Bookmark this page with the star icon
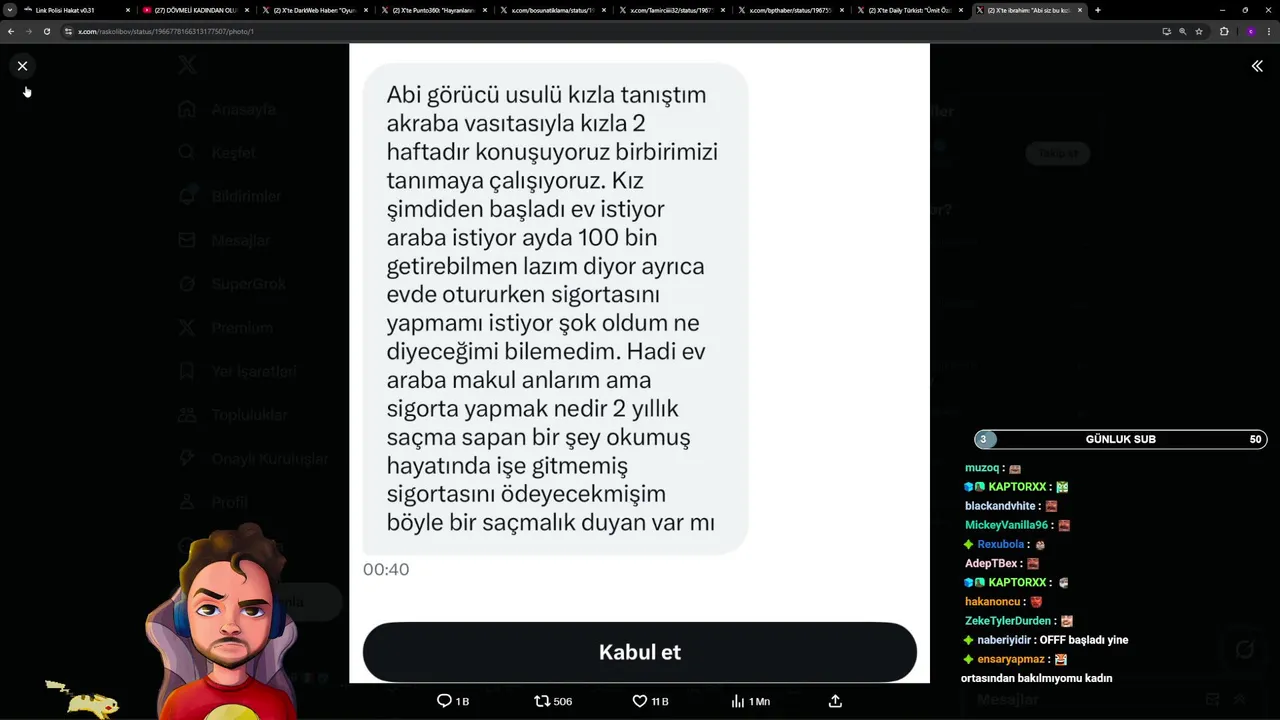Image resolution: width=1280 pixels, height=720 pixels. [x=1199, y=31]
